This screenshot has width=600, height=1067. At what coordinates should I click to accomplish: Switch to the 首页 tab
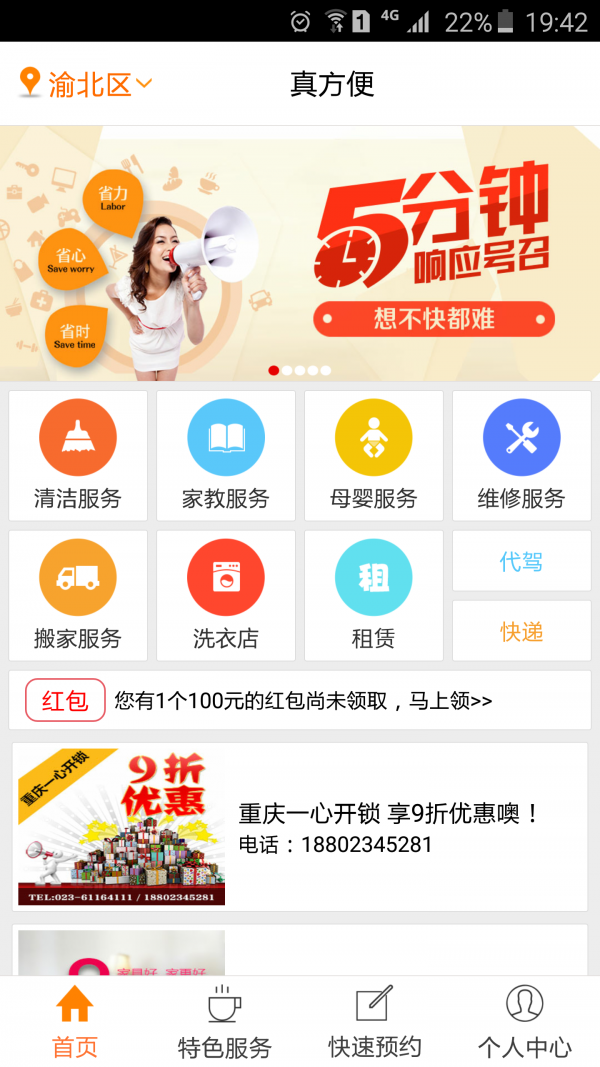click(x=75, y=1022)
